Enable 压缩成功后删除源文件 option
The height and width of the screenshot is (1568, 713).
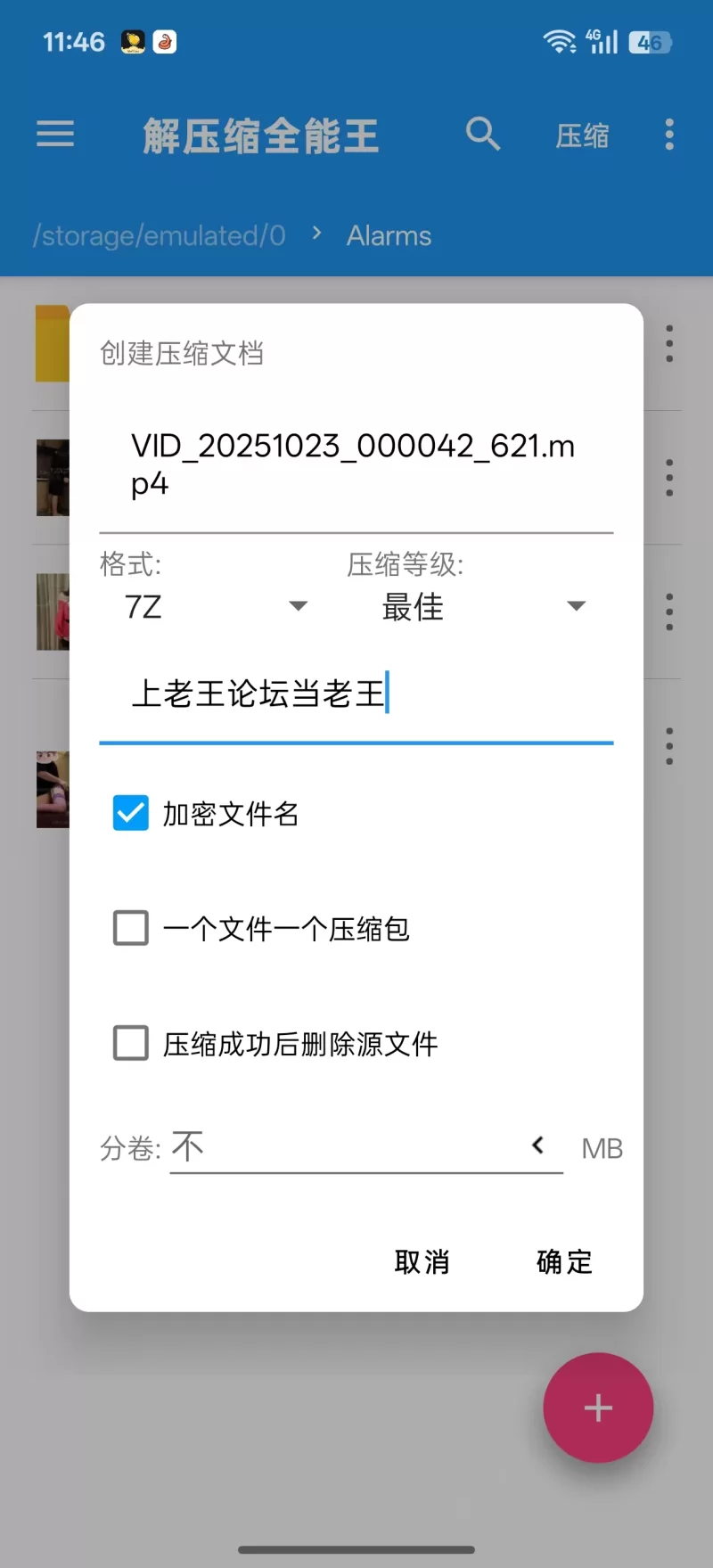(130, 1044)
